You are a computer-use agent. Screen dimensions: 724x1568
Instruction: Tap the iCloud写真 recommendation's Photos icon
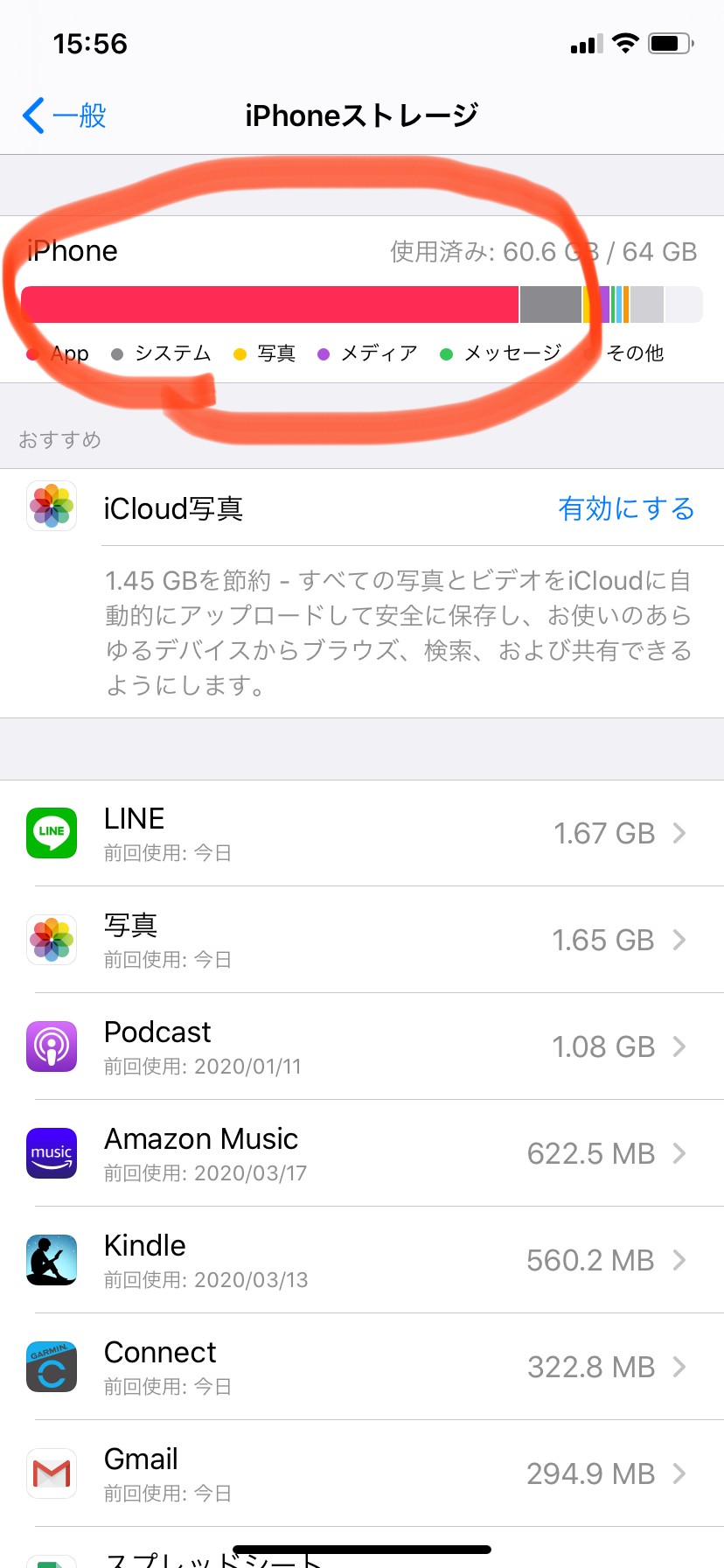pos(51,507)
